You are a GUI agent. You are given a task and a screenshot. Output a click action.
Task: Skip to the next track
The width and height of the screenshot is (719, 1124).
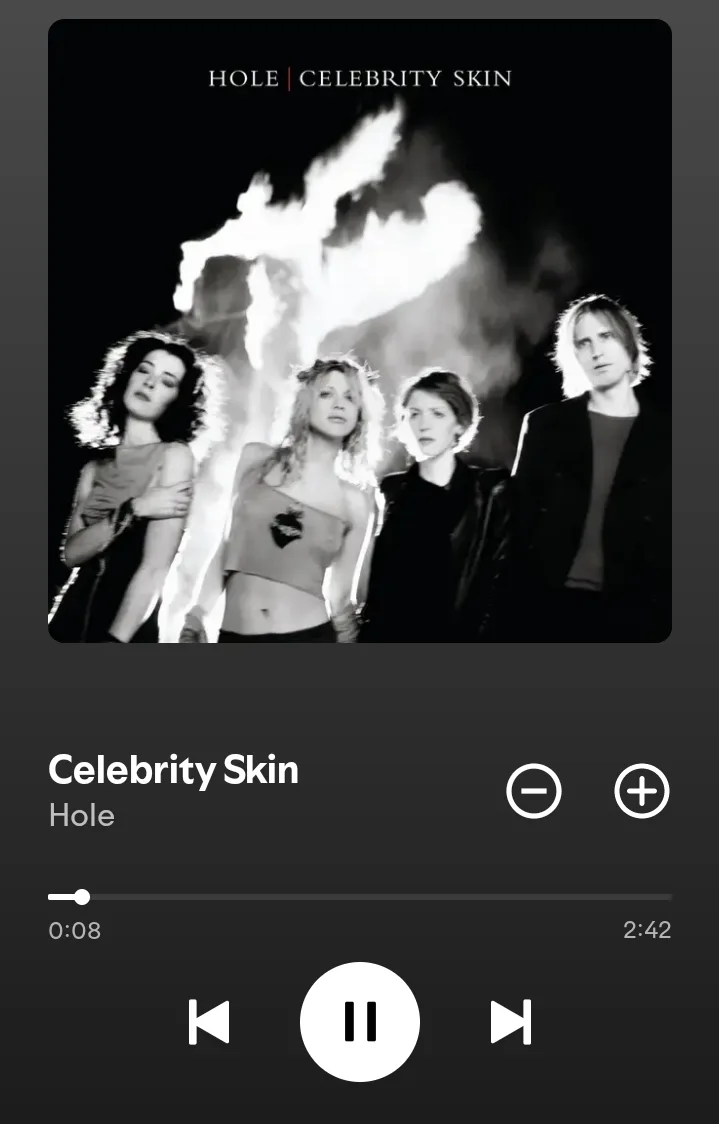coord(510,1022)
